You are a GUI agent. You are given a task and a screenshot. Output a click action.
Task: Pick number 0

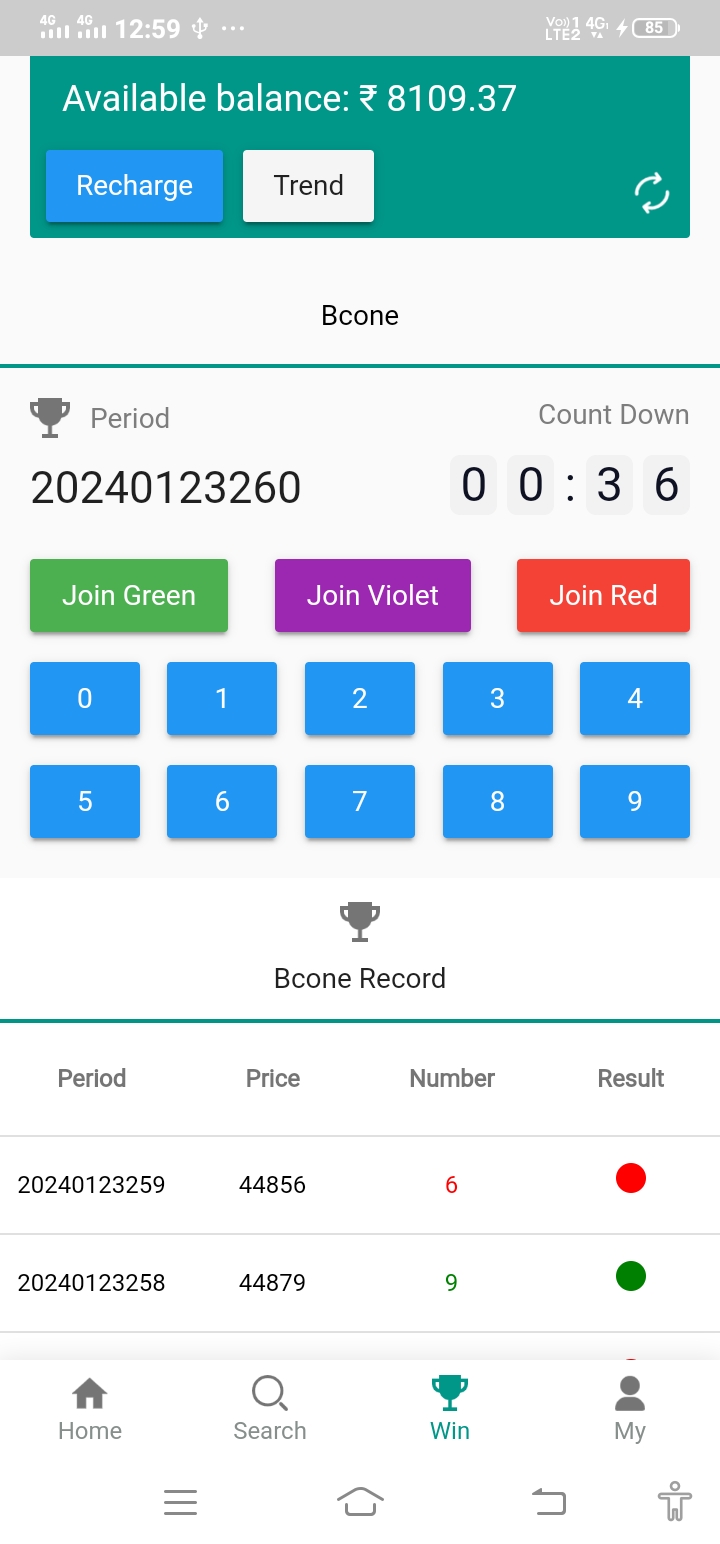click(x=85, y=698)
